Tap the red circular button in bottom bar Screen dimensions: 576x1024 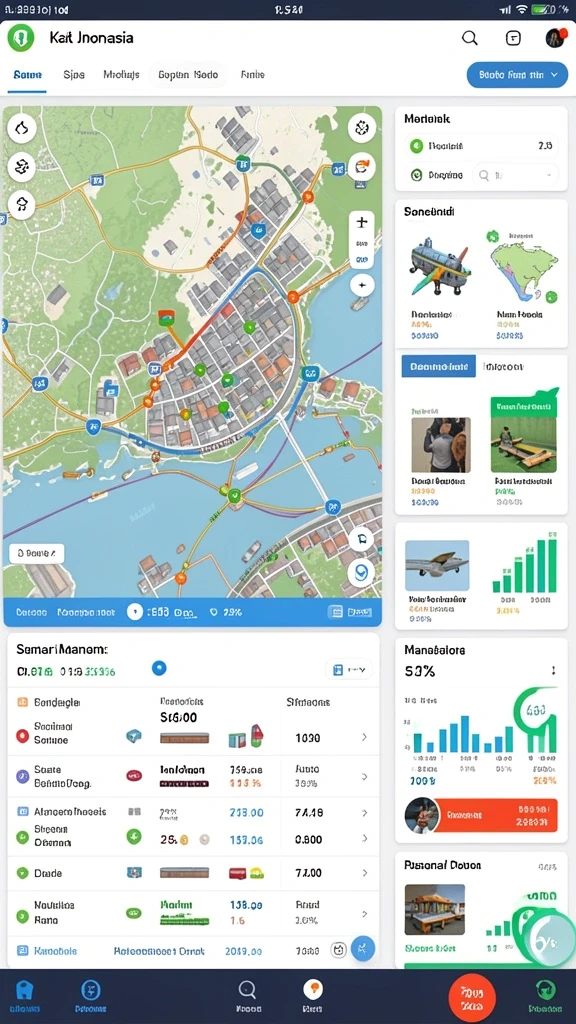click(x=472, y=997)
